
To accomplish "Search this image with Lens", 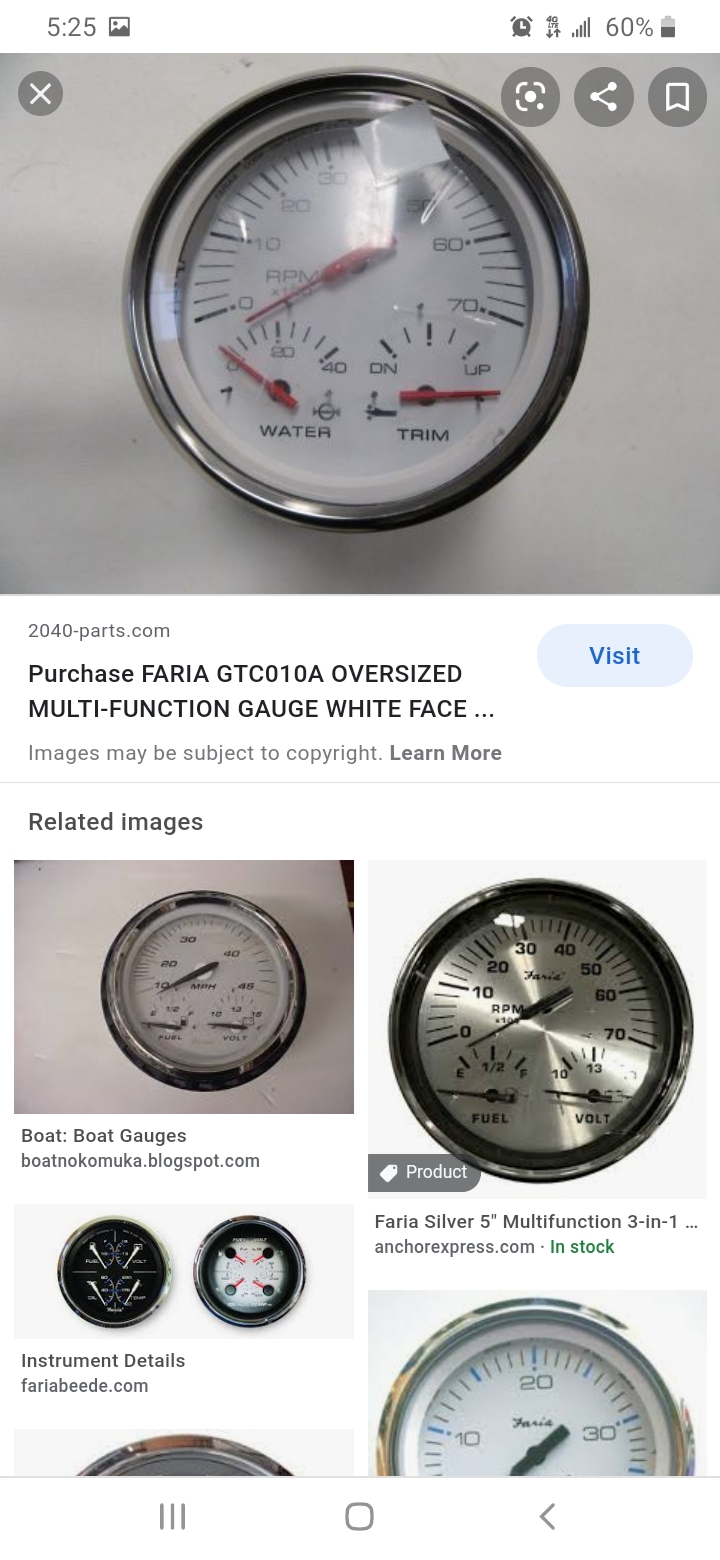I will tap(530, 97).
